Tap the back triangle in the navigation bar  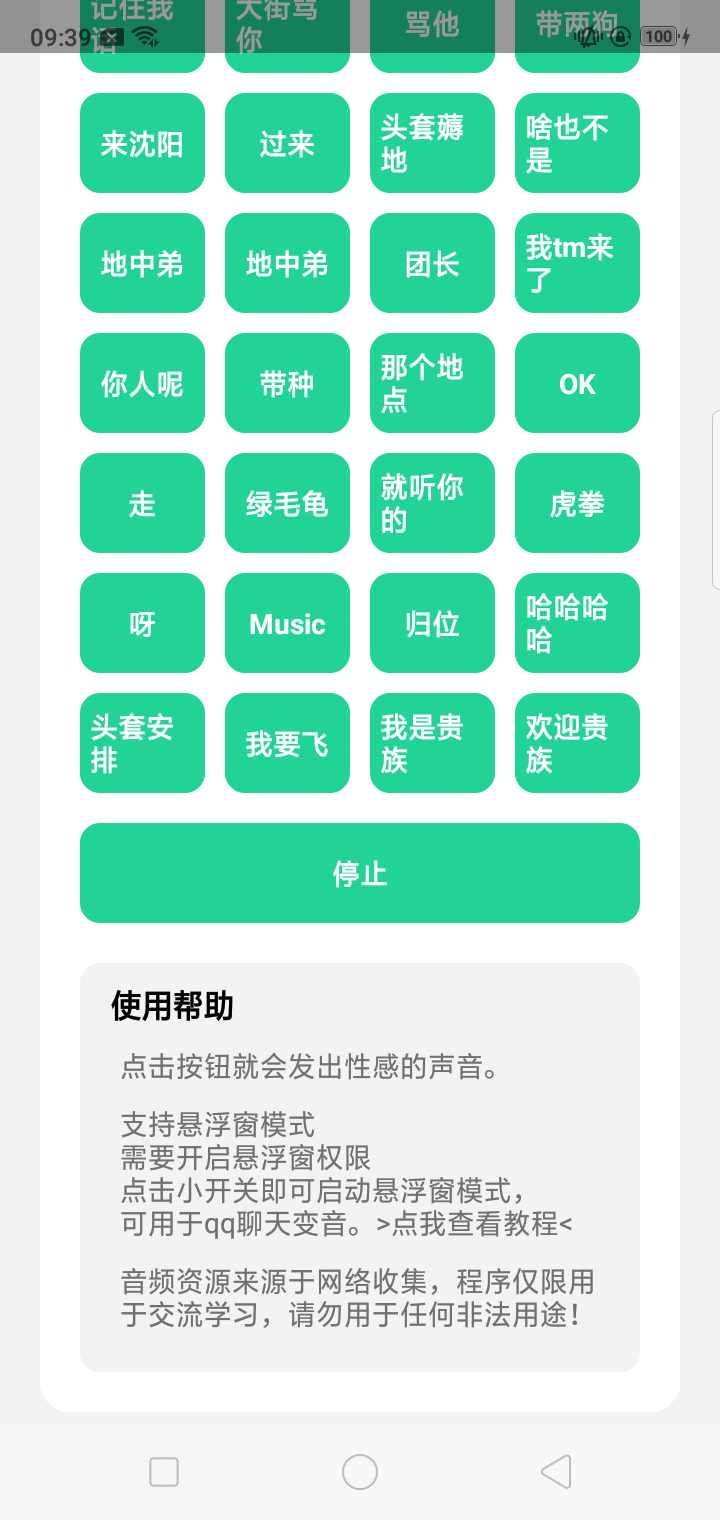pos(555,1472)
